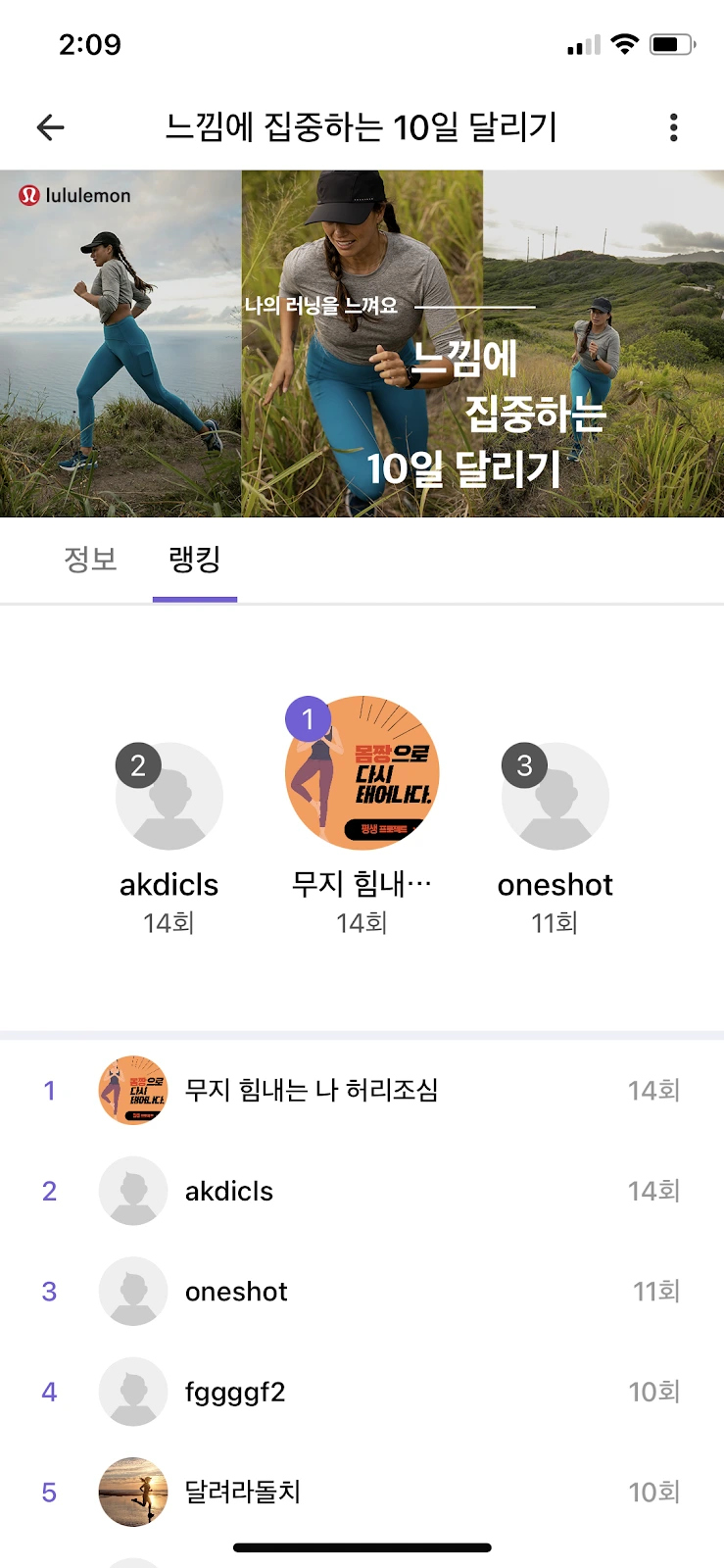View 달려라돌치 in the ranking list

(x=362, y=1492)
